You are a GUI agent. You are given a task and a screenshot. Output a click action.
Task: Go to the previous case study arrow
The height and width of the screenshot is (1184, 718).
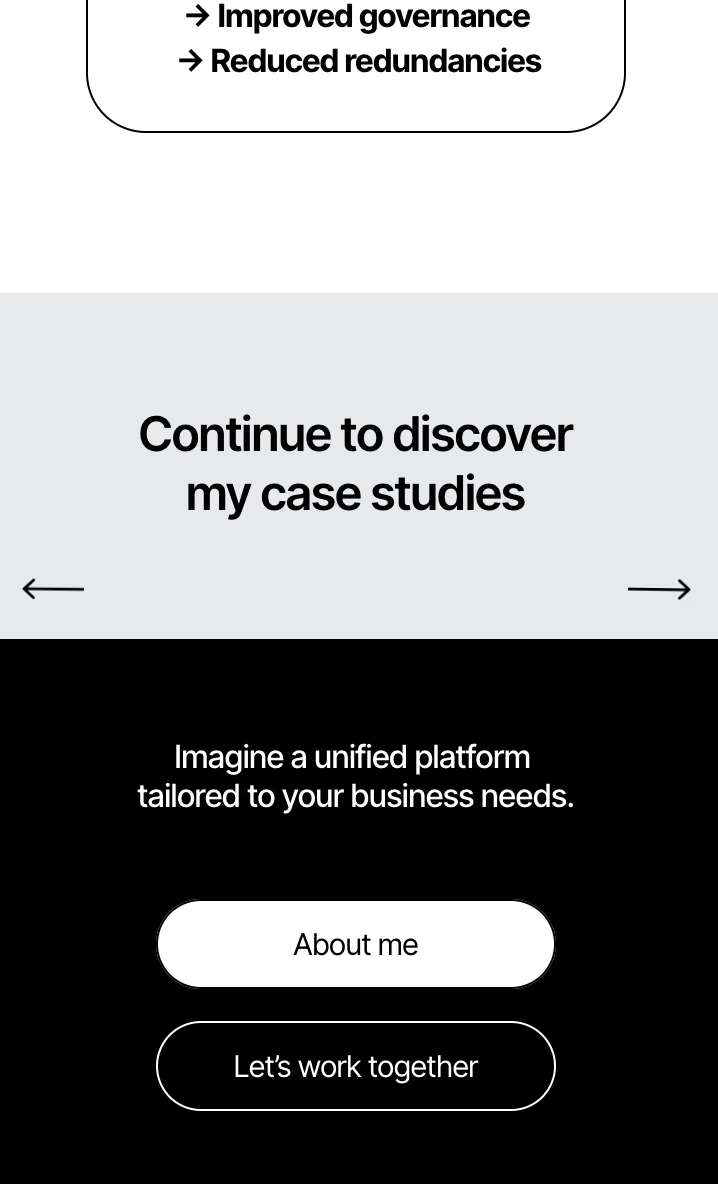click(x=53, y=589)
